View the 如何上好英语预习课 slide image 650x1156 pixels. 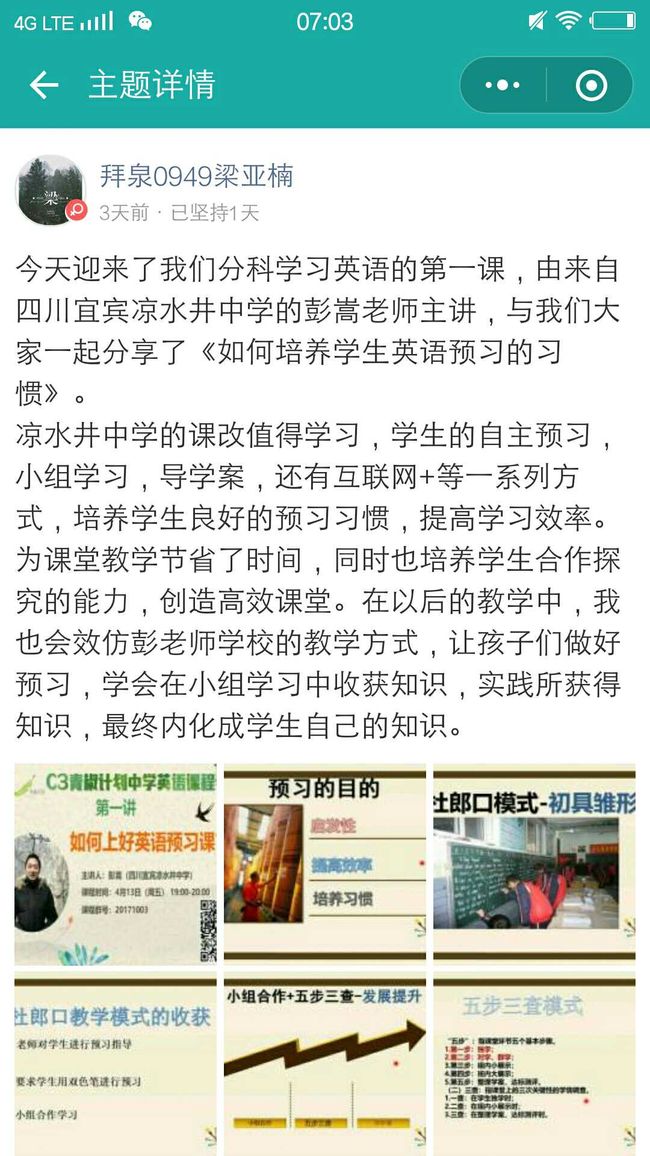point(116,865)
